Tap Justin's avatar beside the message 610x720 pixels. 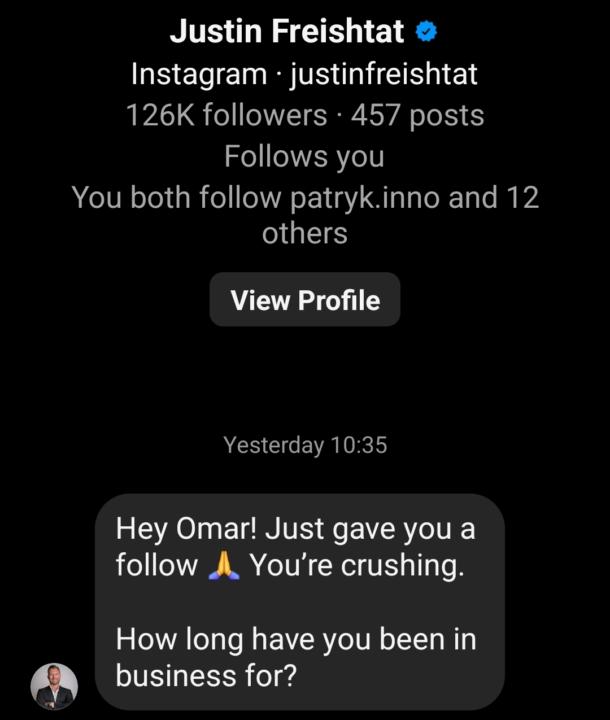54,686
